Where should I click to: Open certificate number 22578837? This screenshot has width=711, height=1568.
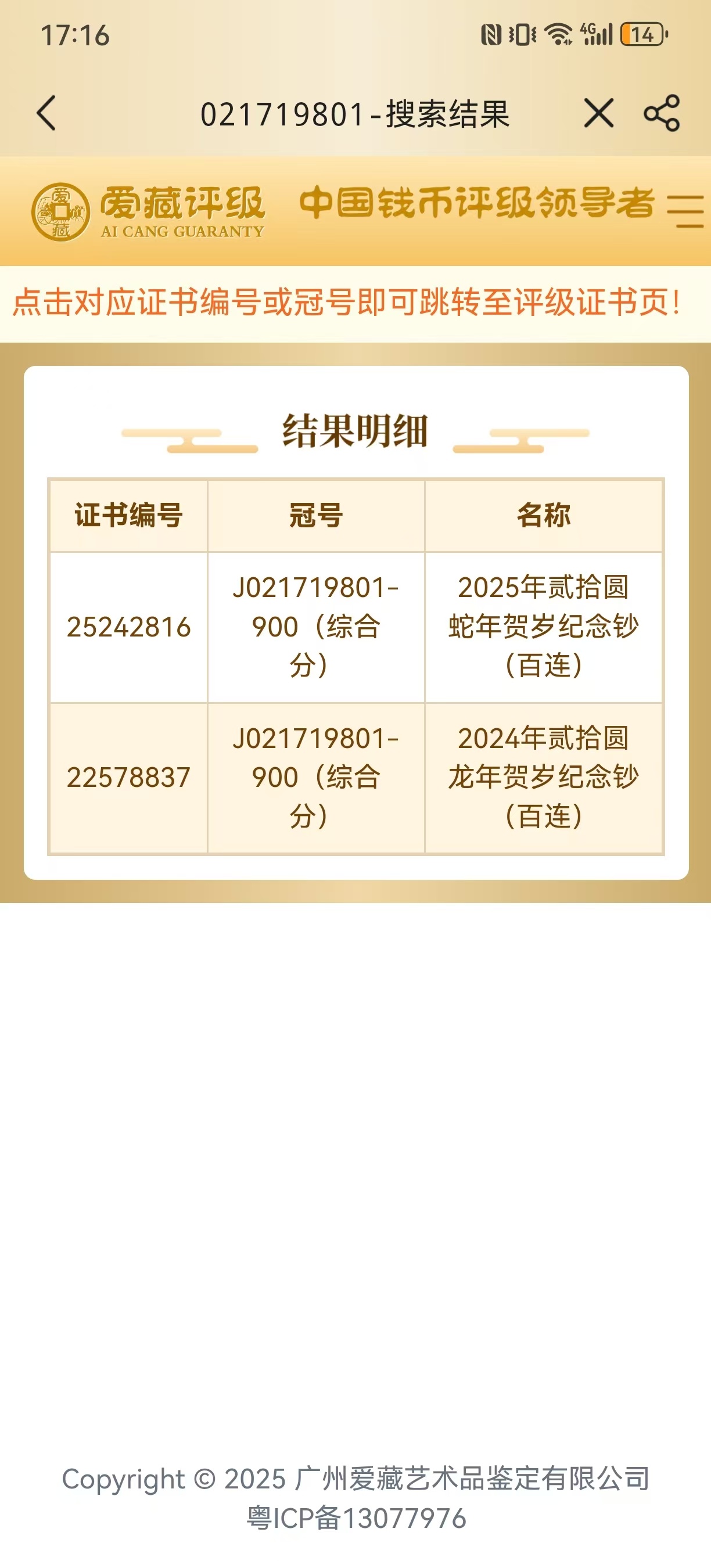(128, 778)
